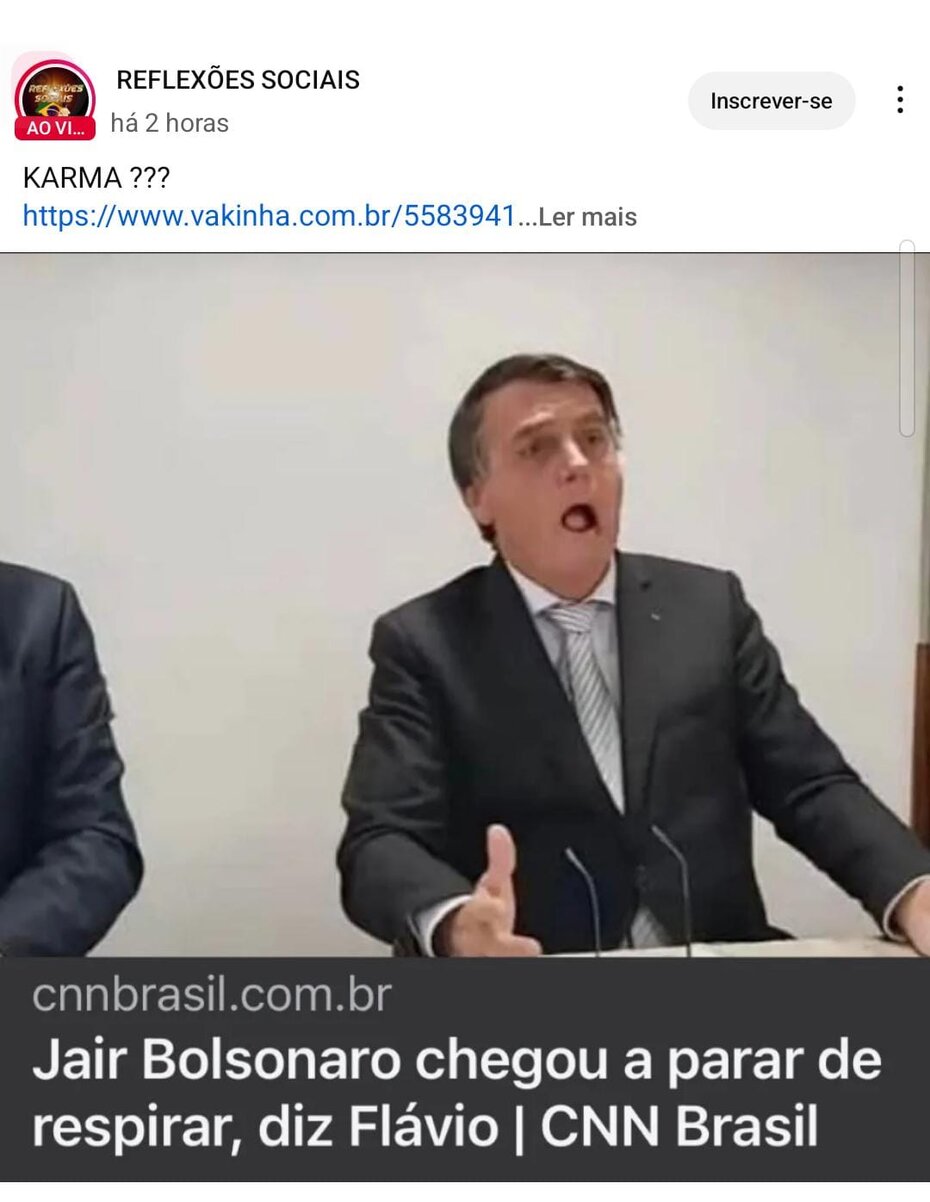Image resolution: width=930 pixels, height=1202 pixels.
Task: Open the post's three-dot overflow menu
Action: 900,100
